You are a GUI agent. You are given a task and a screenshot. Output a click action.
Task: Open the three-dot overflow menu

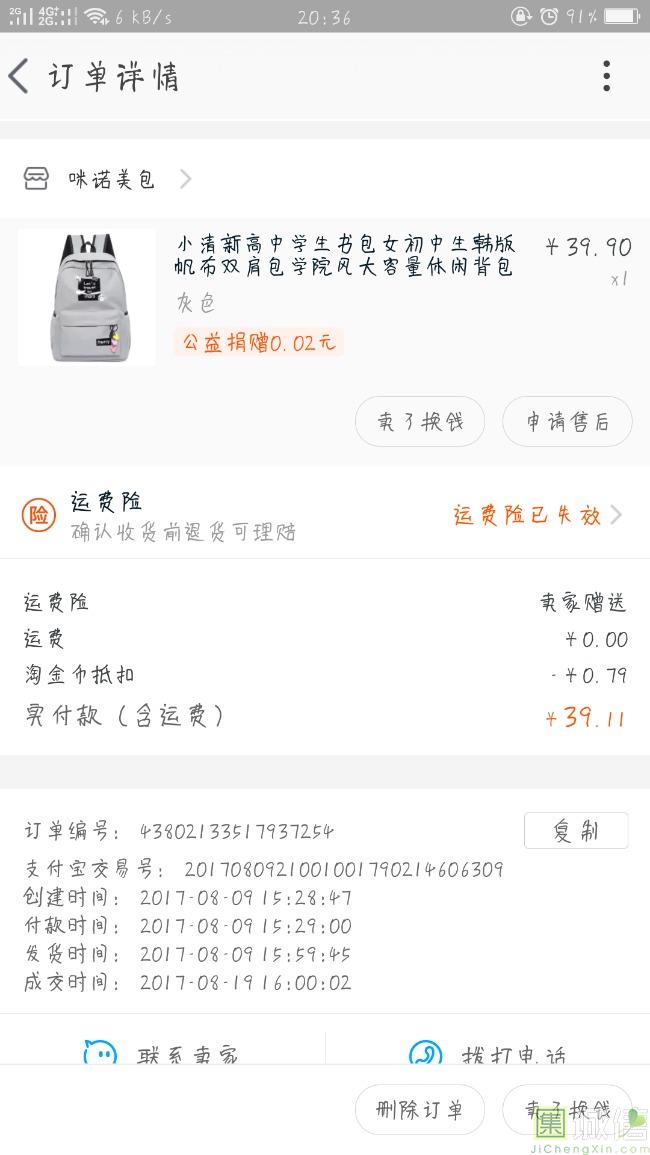pos(606,76)
